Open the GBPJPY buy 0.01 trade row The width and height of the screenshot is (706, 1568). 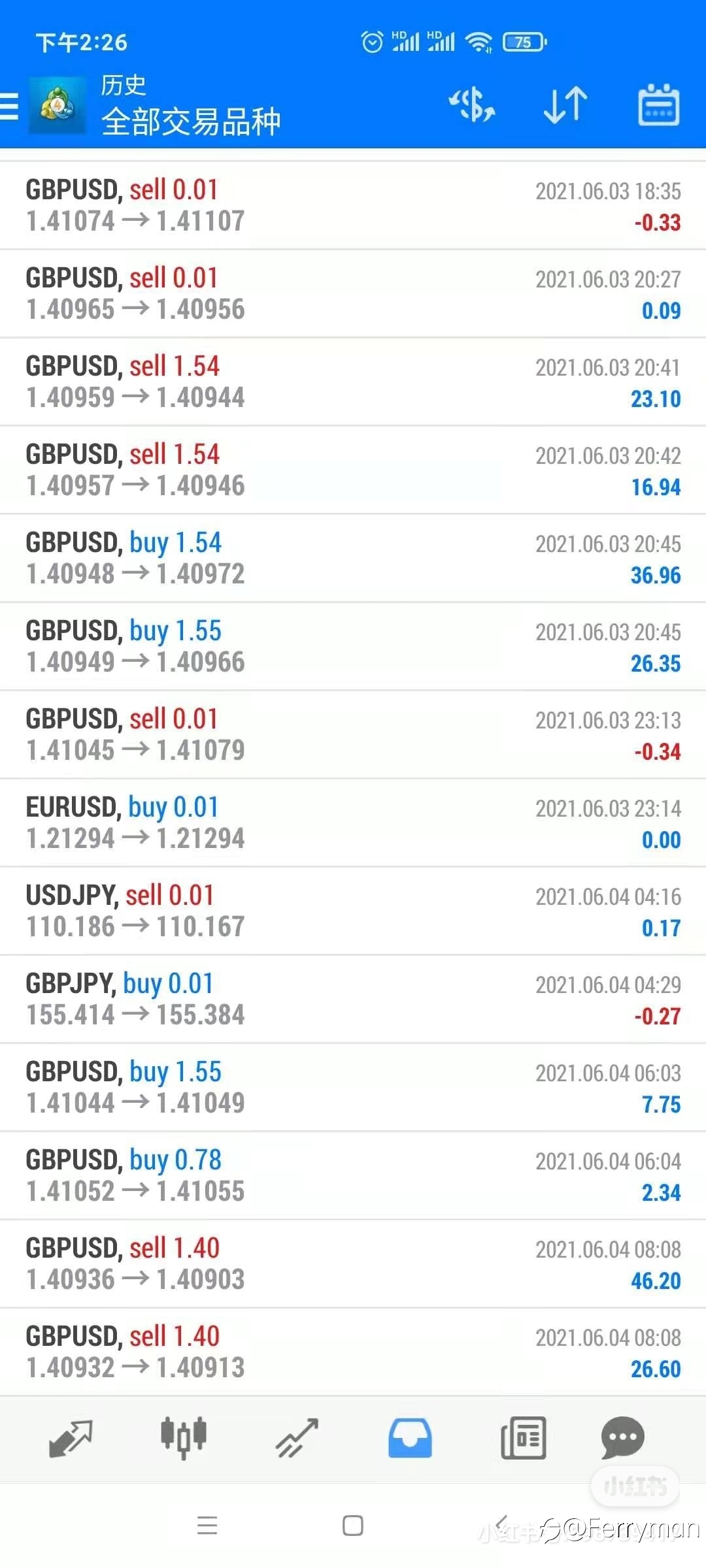353,999
